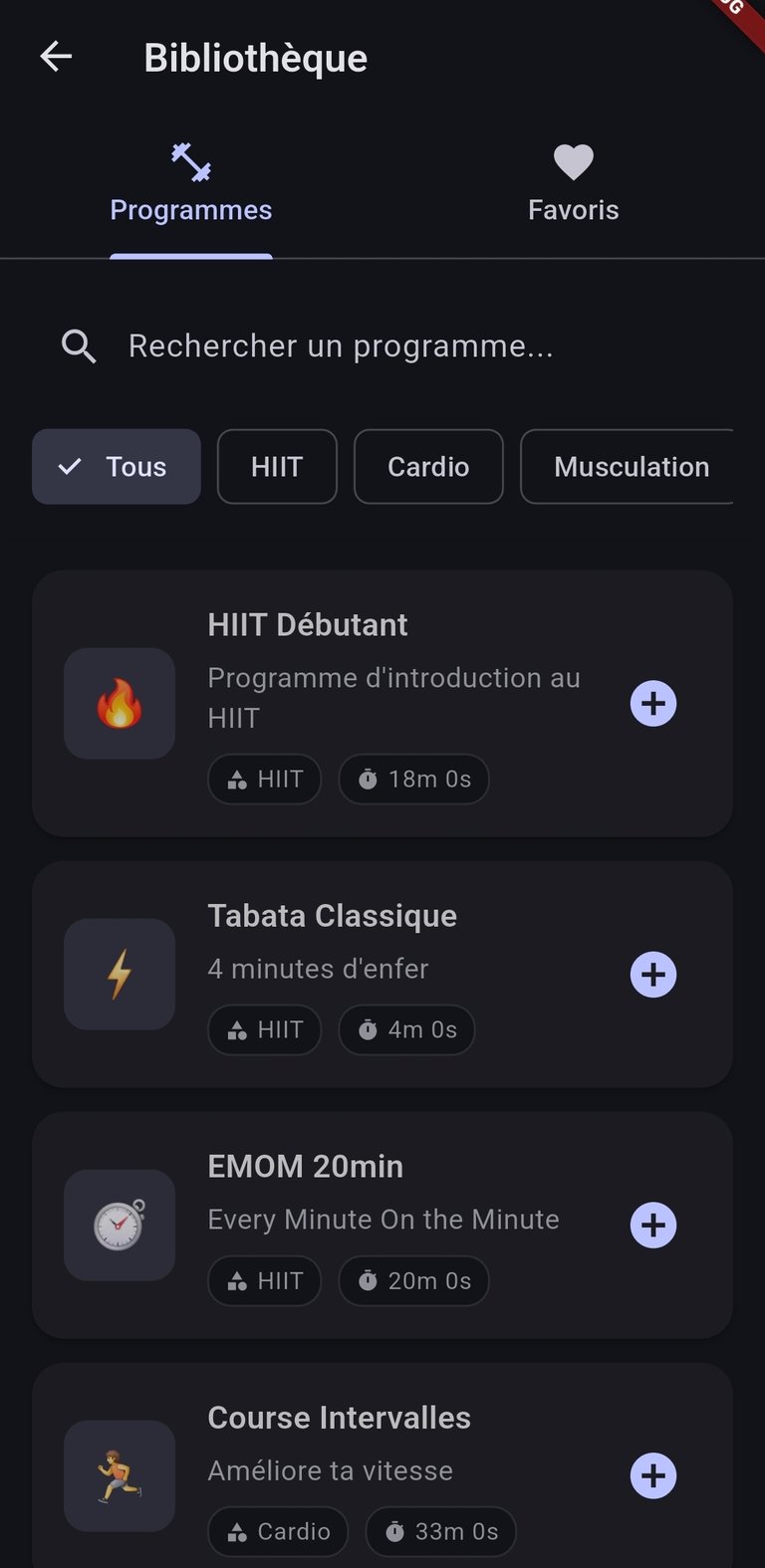Screen dimensions: 765x1568
Task: Choose the Musculation filter chip
Action: coord(628,466)
